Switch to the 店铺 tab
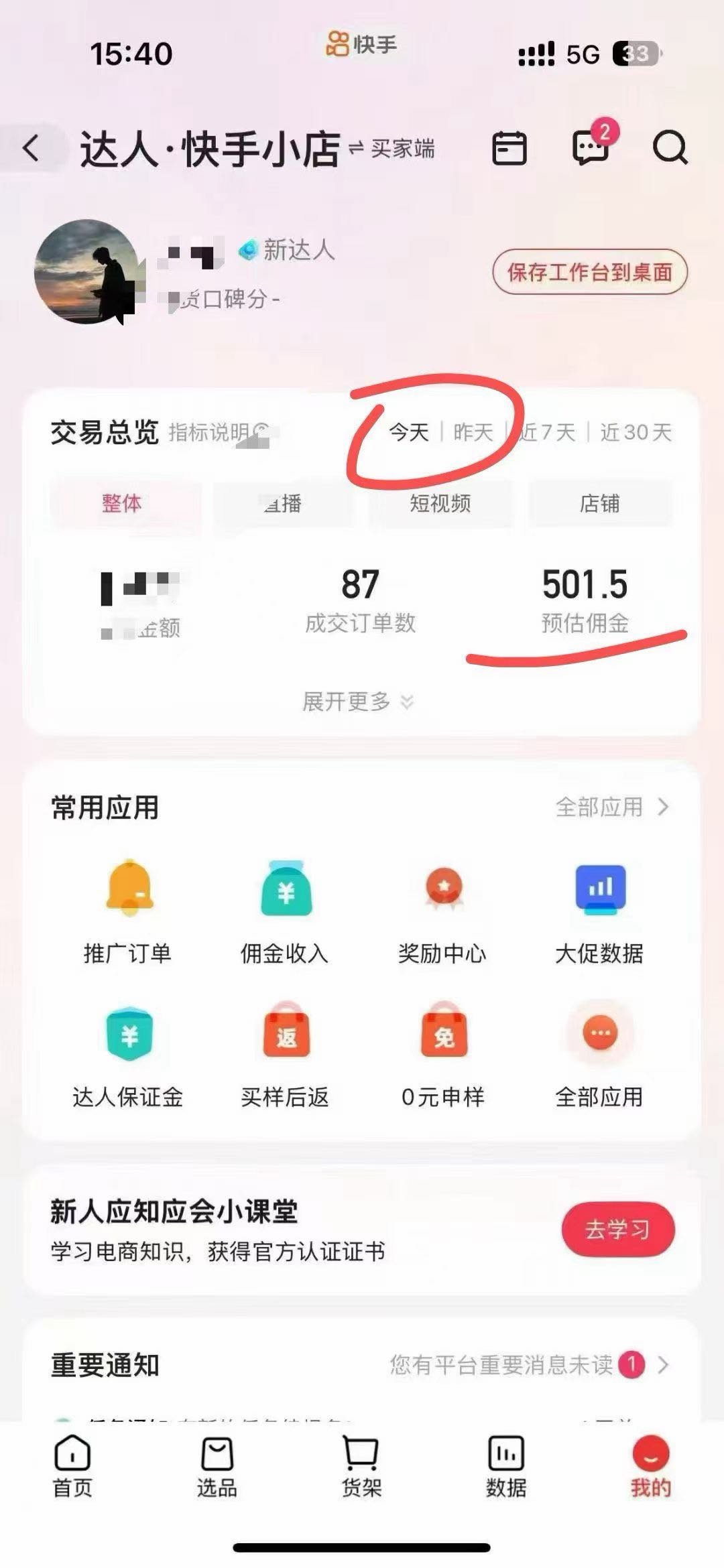Screen dimensions: 724x1568 pos(599,505)
